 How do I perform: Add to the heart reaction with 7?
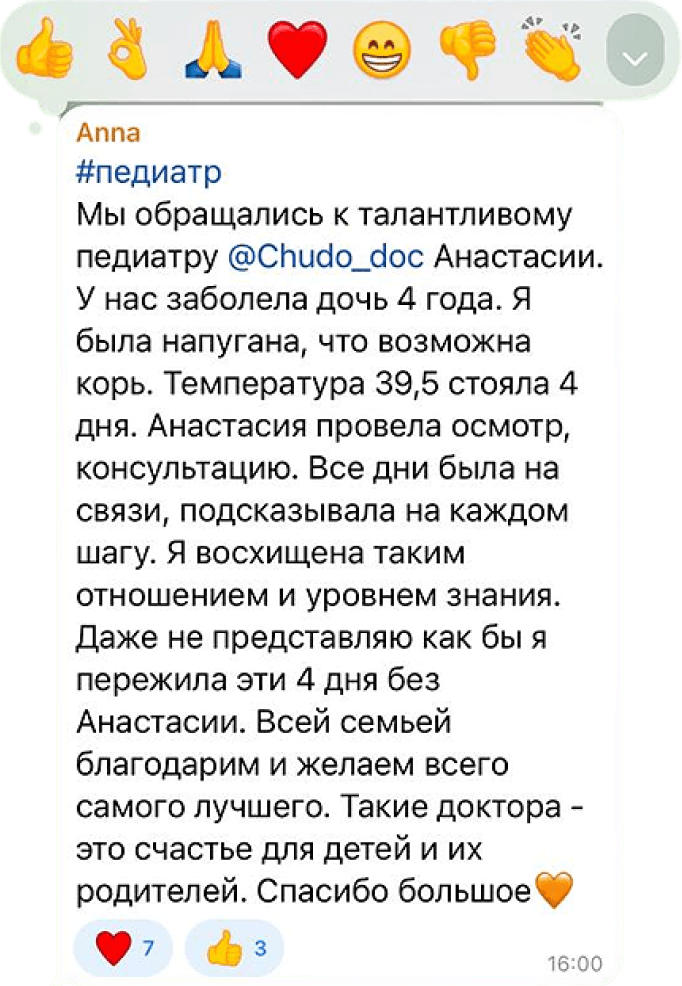click(122, 947)
